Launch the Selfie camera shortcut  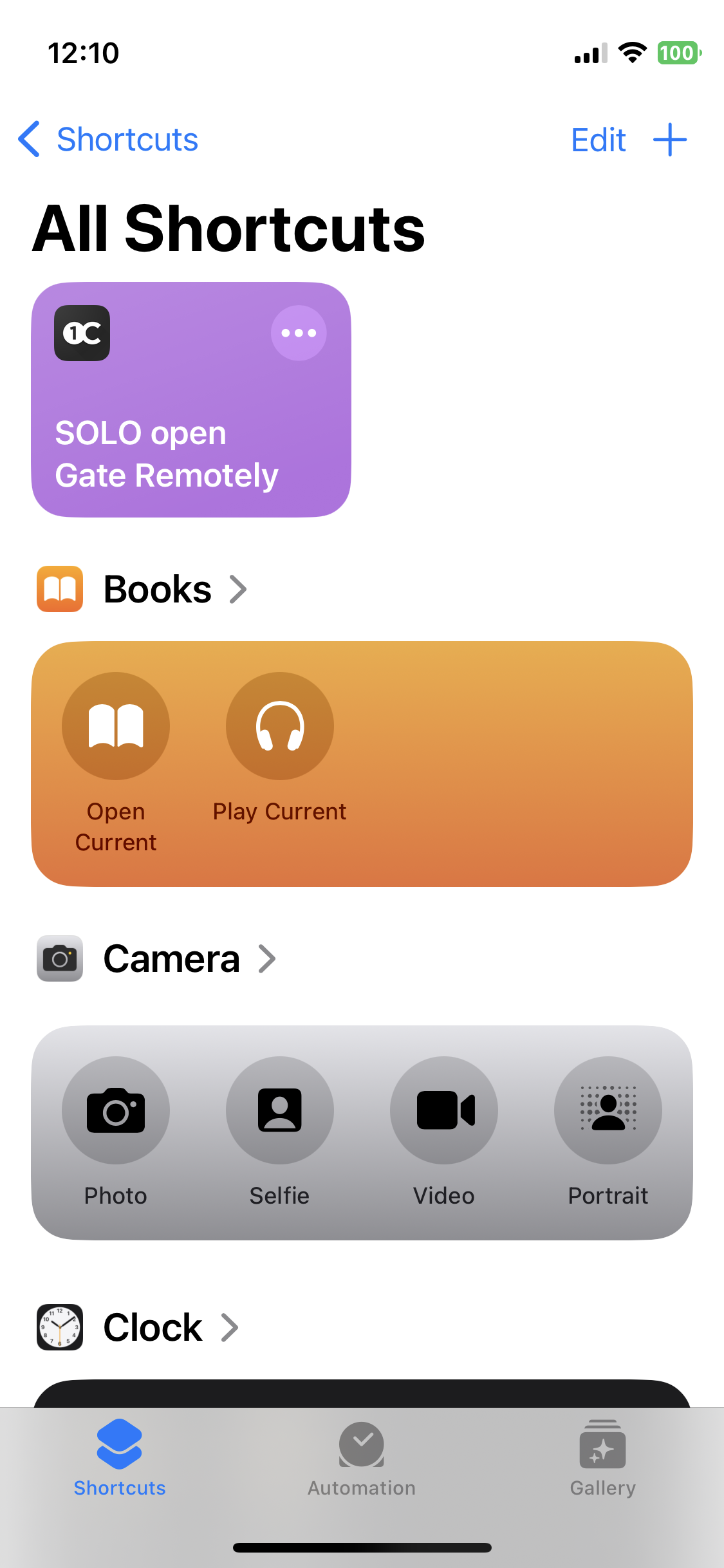click(280, 1132)
